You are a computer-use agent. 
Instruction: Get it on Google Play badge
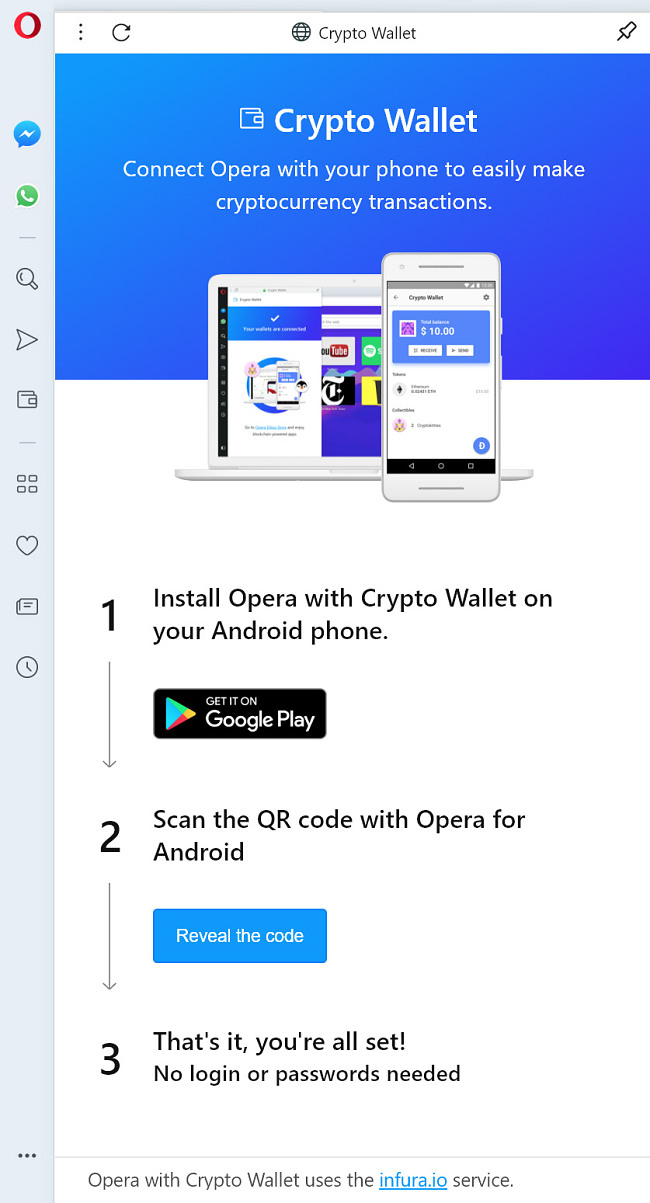(x=240, y=714)
